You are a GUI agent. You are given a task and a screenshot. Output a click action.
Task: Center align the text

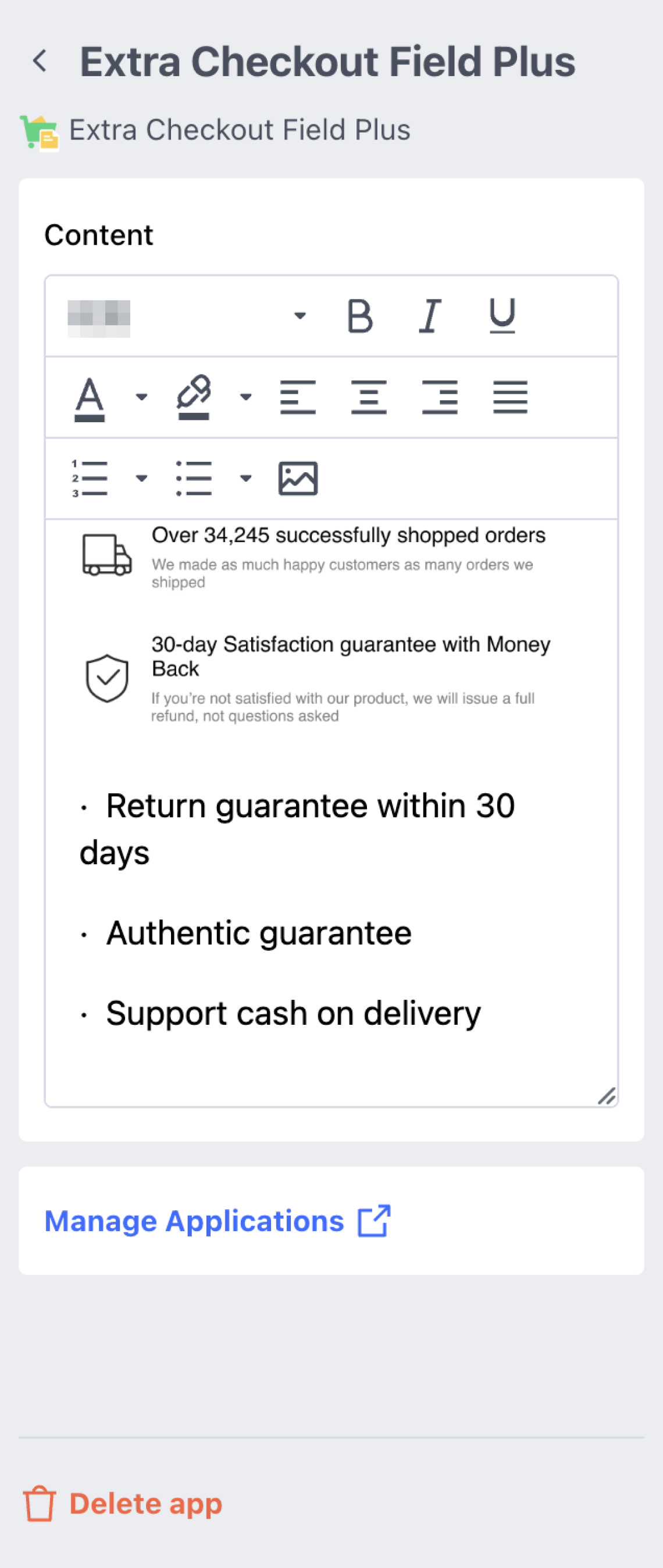[x=368, y=397]
